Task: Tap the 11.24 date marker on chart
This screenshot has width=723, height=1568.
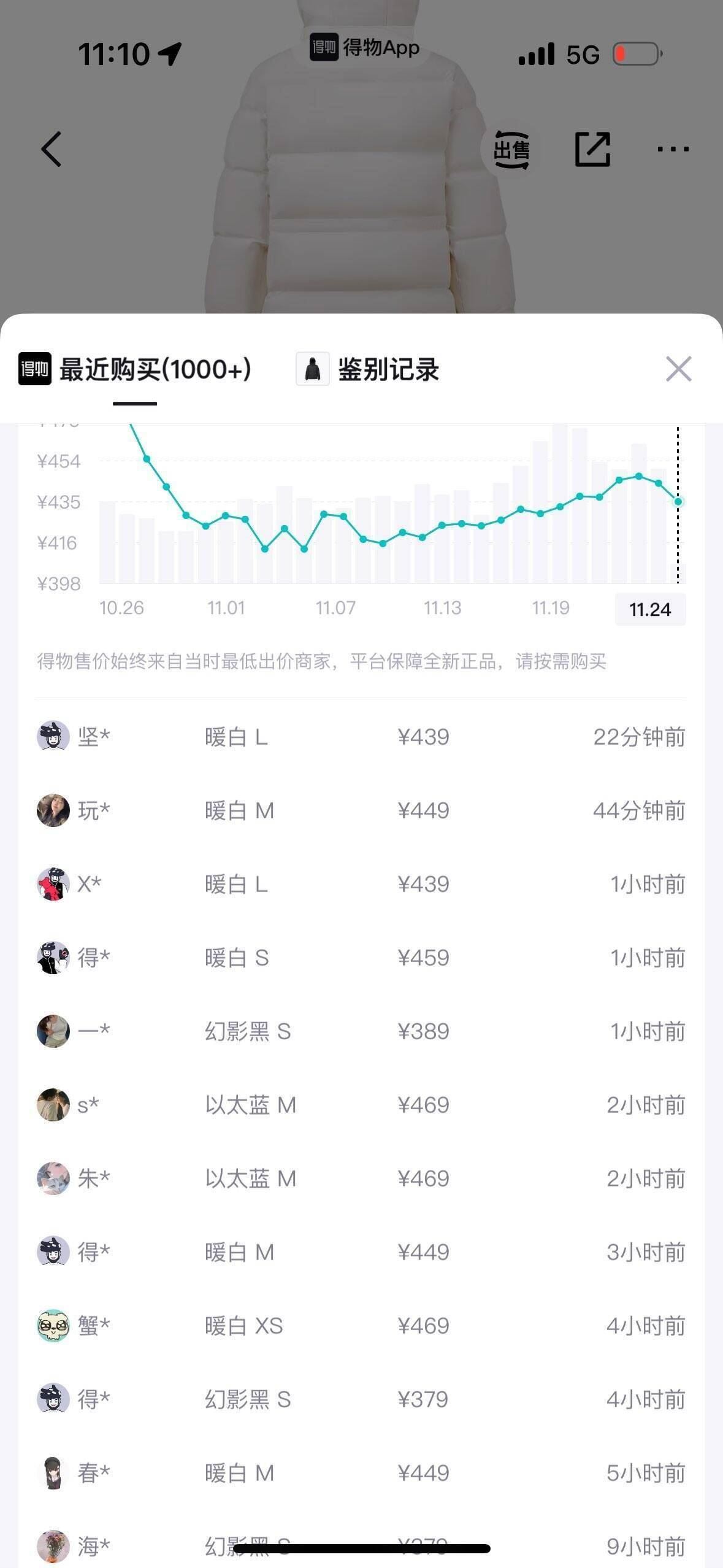Action: coord(650,609)
